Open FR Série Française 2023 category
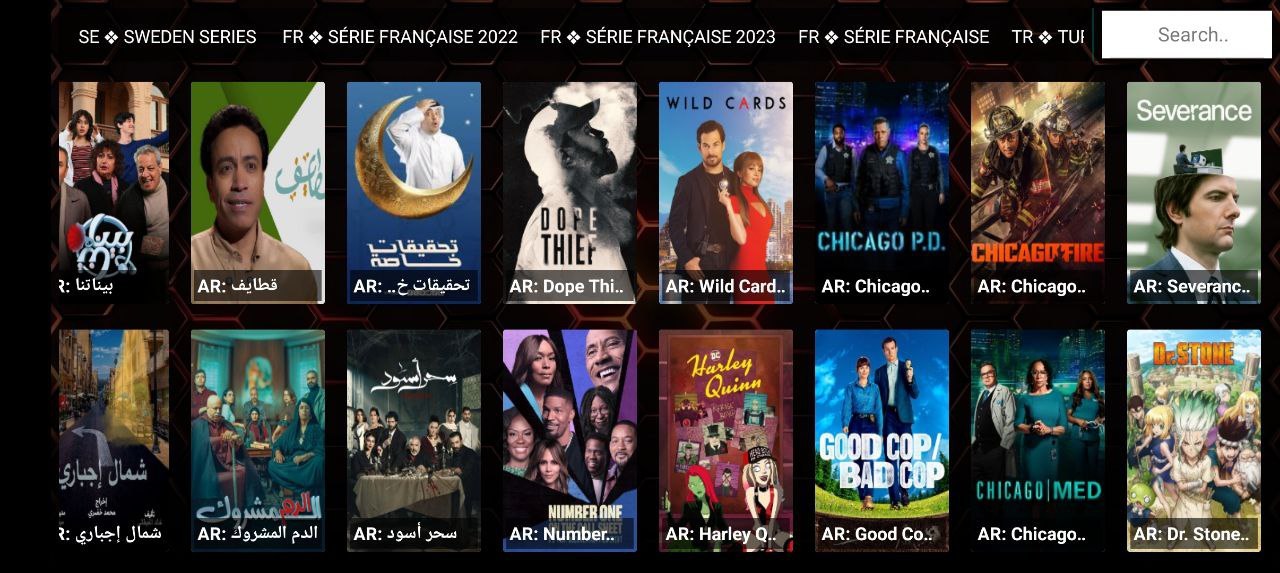This screenshot has width=1280, height=573. tap(658, 37)
